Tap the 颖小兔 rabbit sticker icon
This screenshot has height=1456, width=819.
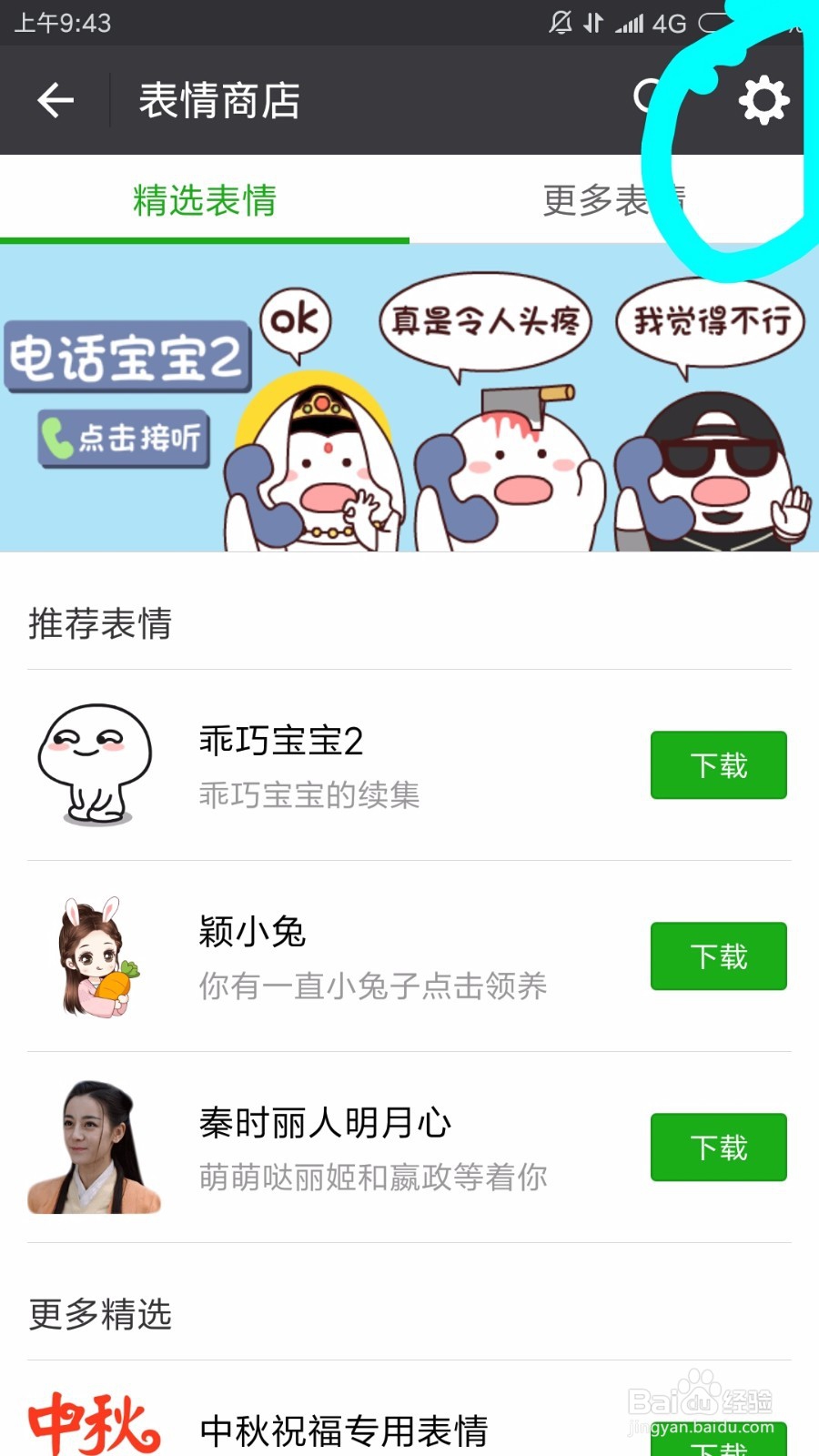(x=96, y=955)
